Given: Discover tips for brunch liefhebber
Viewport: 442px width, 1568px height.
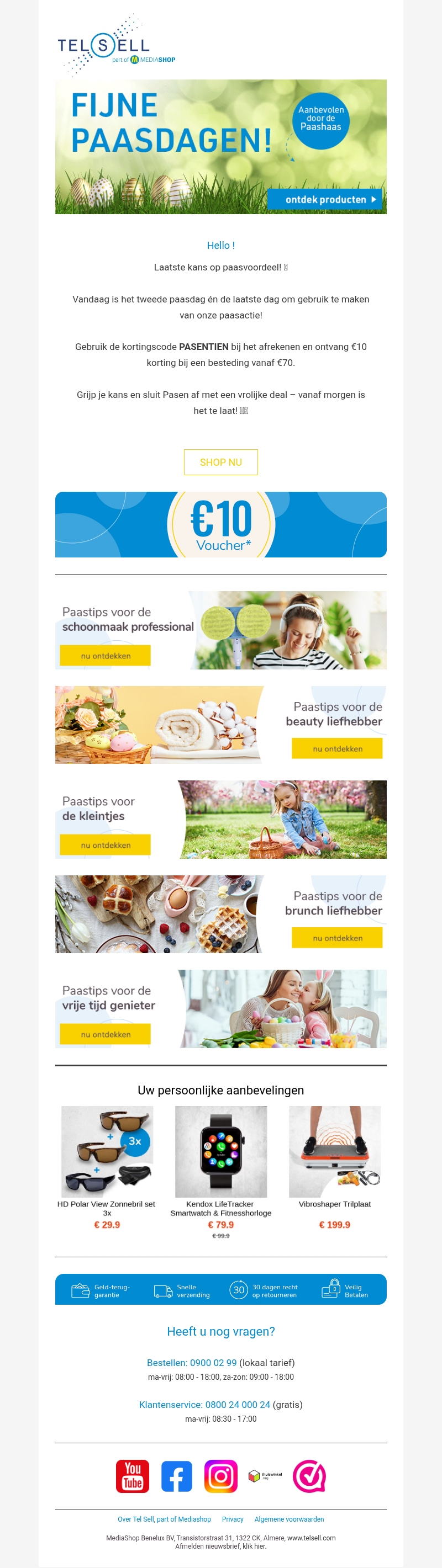Looking at the screenshot, I should pyautogui.click(x=336, y=938).
